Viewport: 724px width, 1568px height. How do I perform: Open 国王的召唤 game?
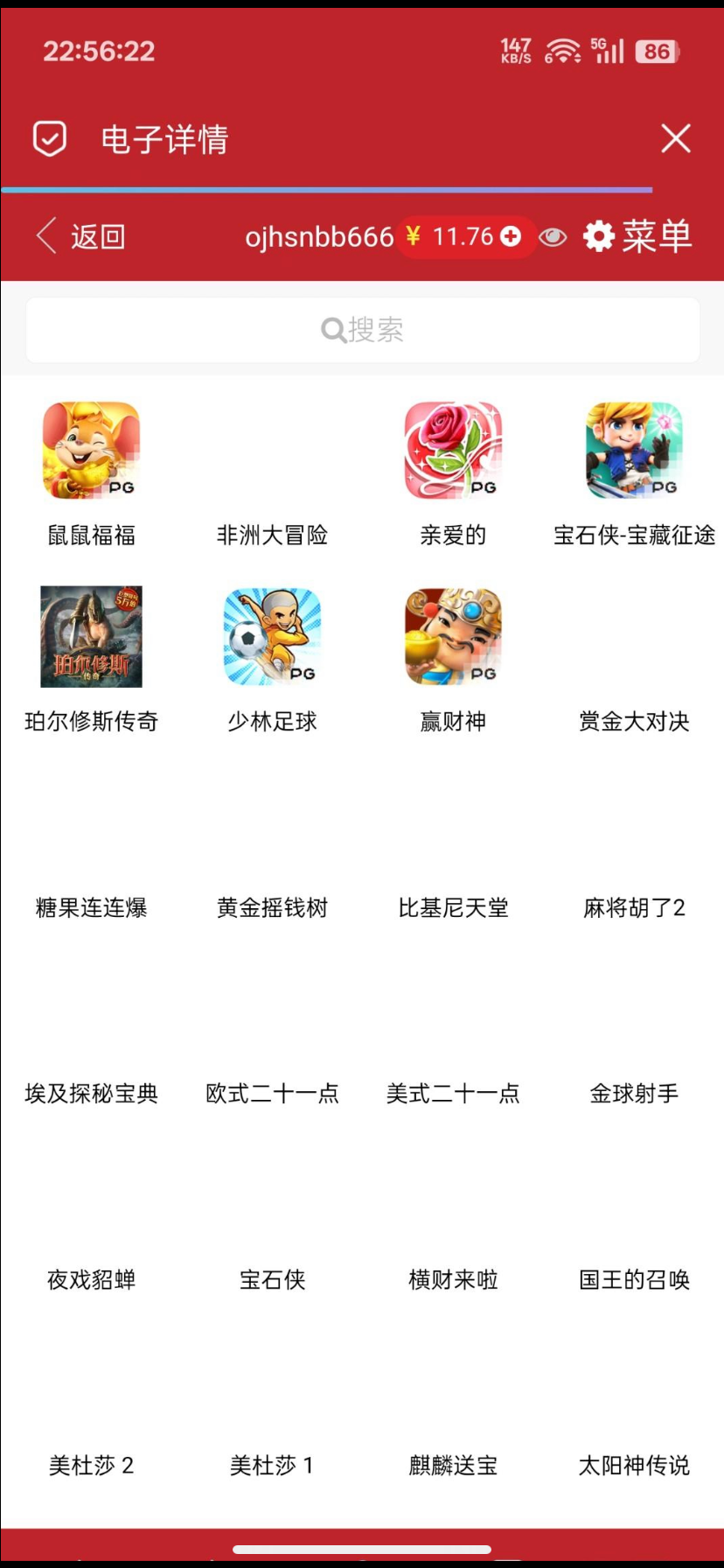[634, 1279]
